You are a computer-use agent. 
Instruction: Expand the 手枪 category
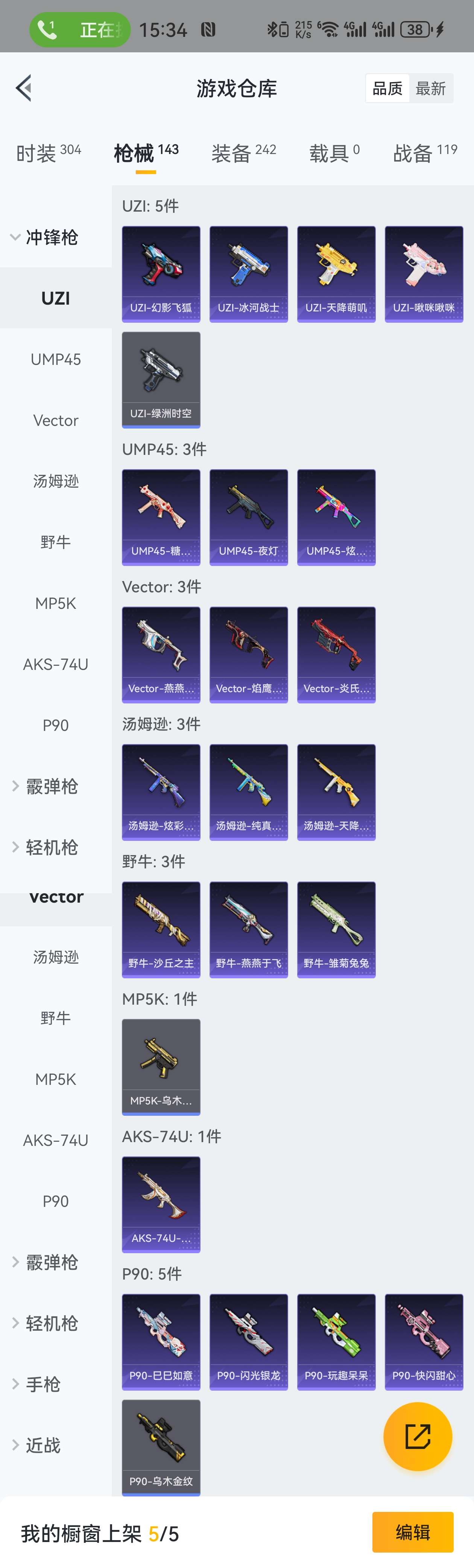click(43, 1384)
